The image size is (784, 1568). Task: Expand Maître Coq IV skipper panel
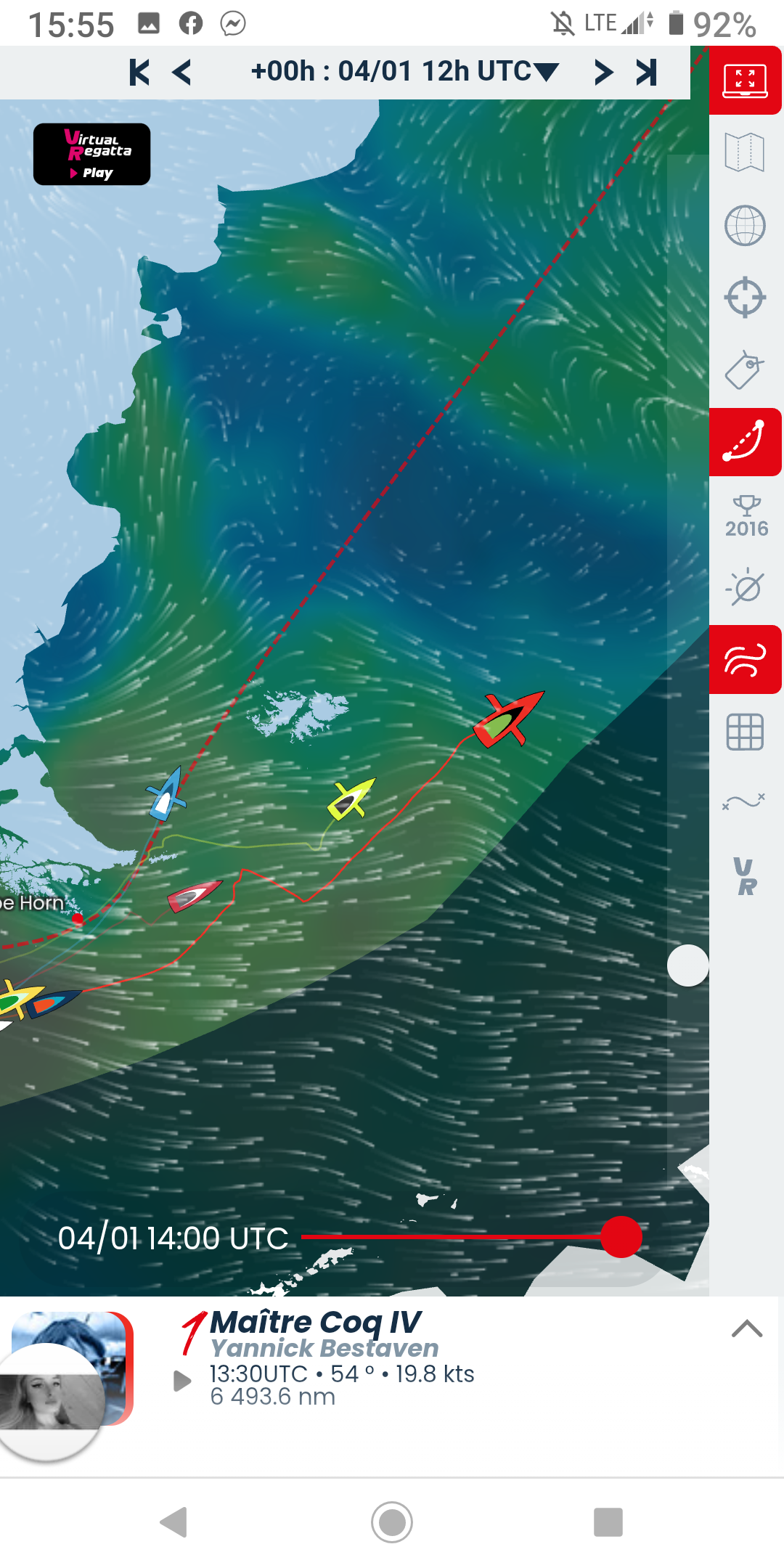pyautogui.click(x=747, y=1328)
